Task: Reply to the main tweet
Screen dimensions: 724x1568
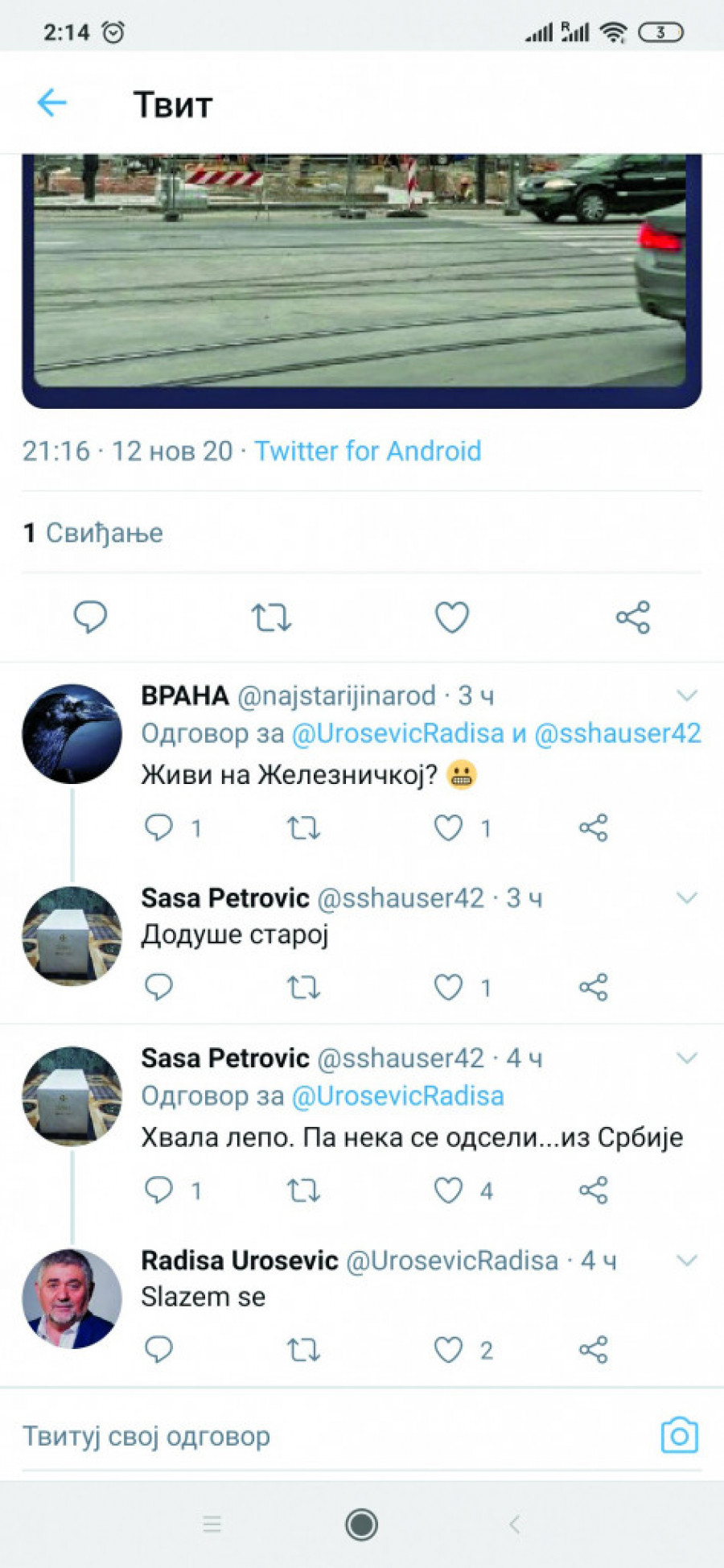Action: pos(90,617)
